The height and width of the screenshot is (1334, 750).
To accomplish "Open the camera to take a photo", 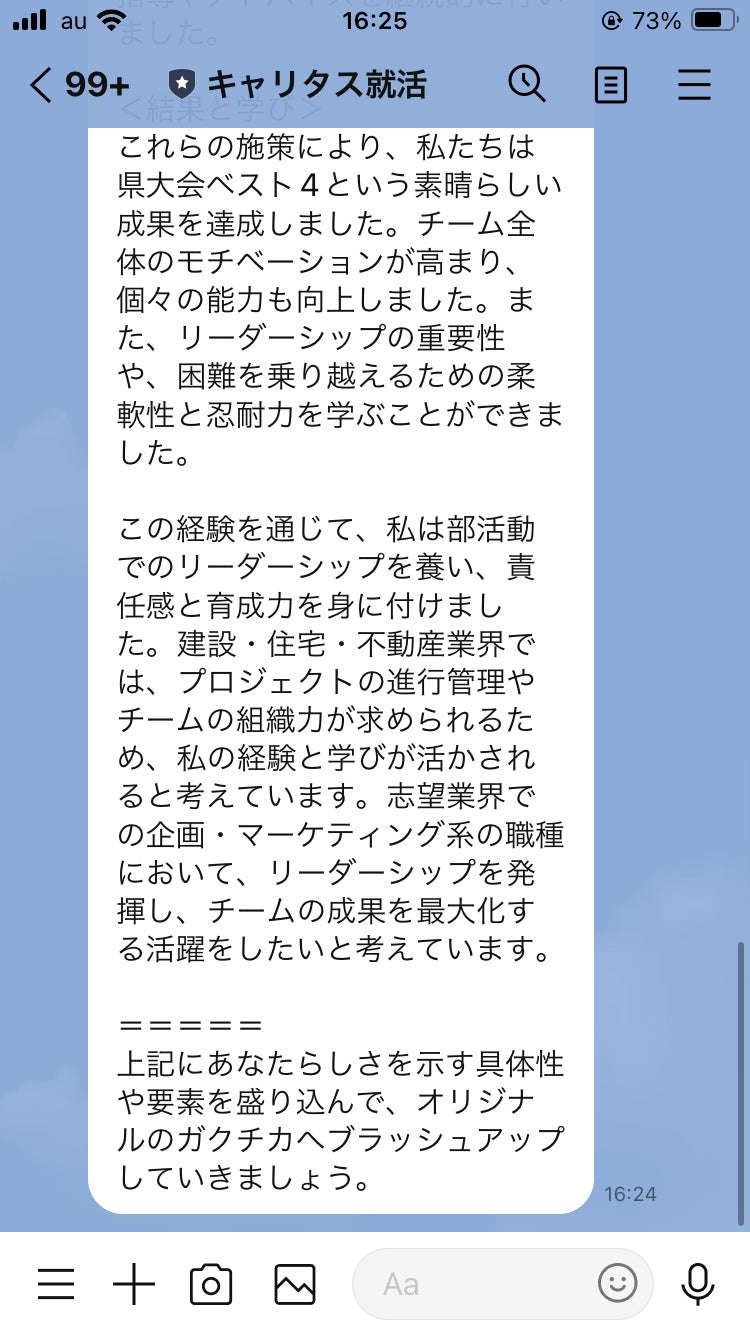I will (211, 1284).
